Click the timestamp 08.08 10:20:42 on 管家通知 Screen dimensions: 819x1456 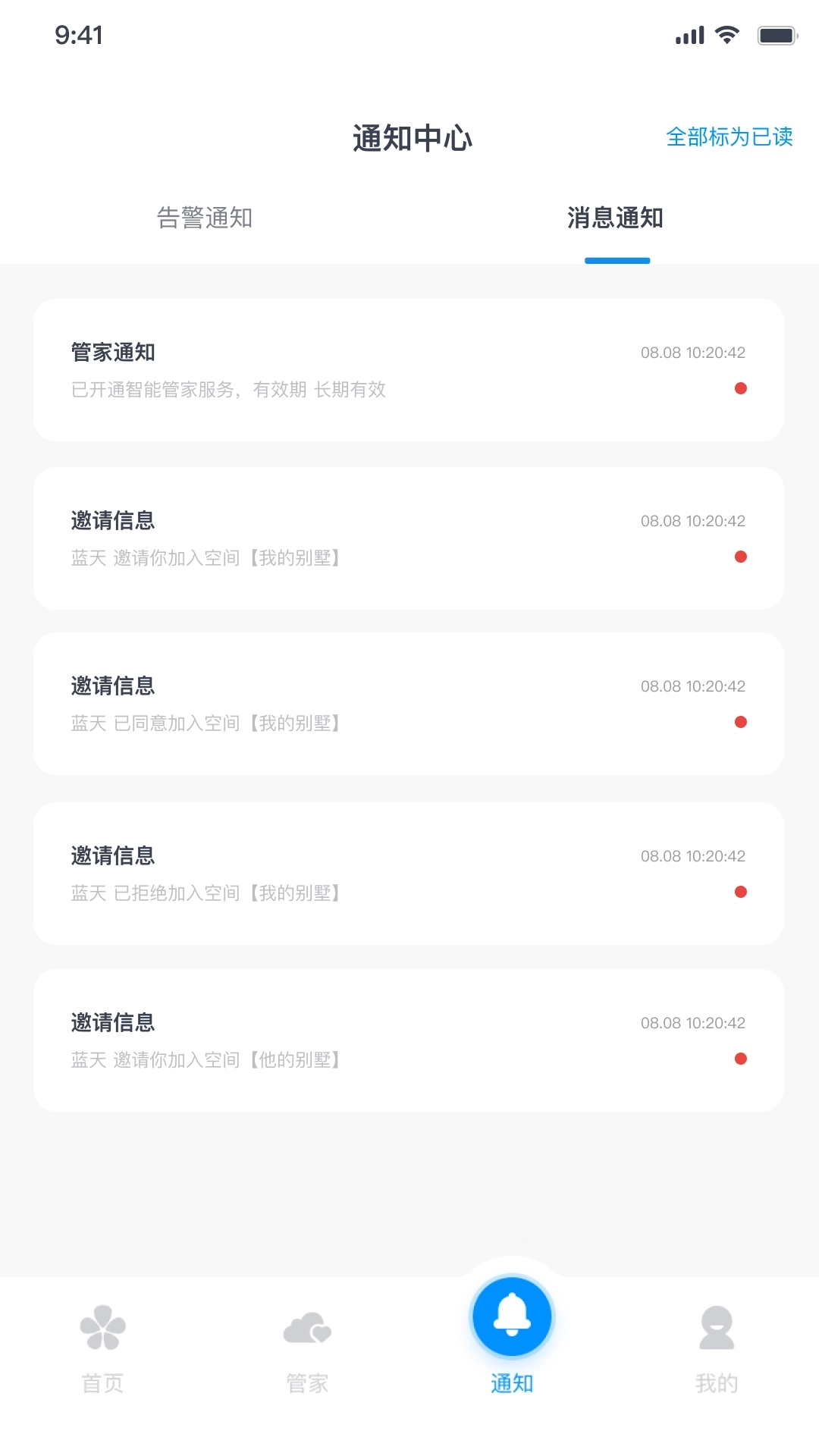(x=692, y=352)
